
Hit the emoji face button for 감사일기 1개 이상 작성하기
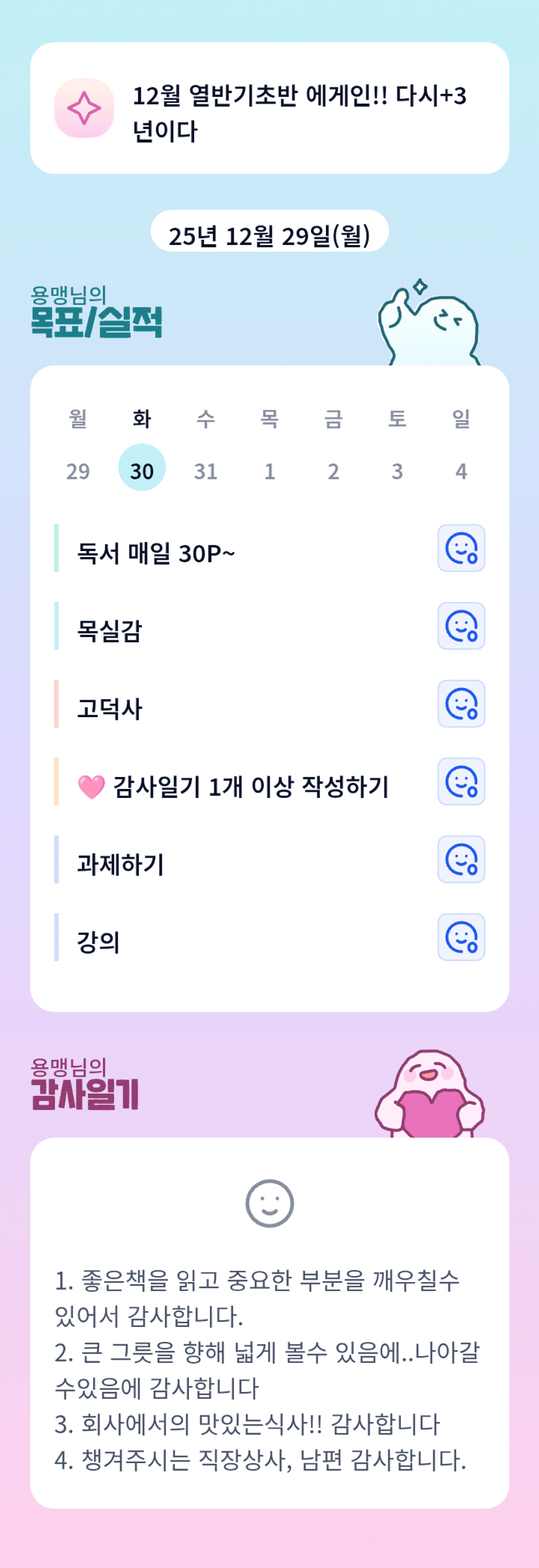coord(461,782)
